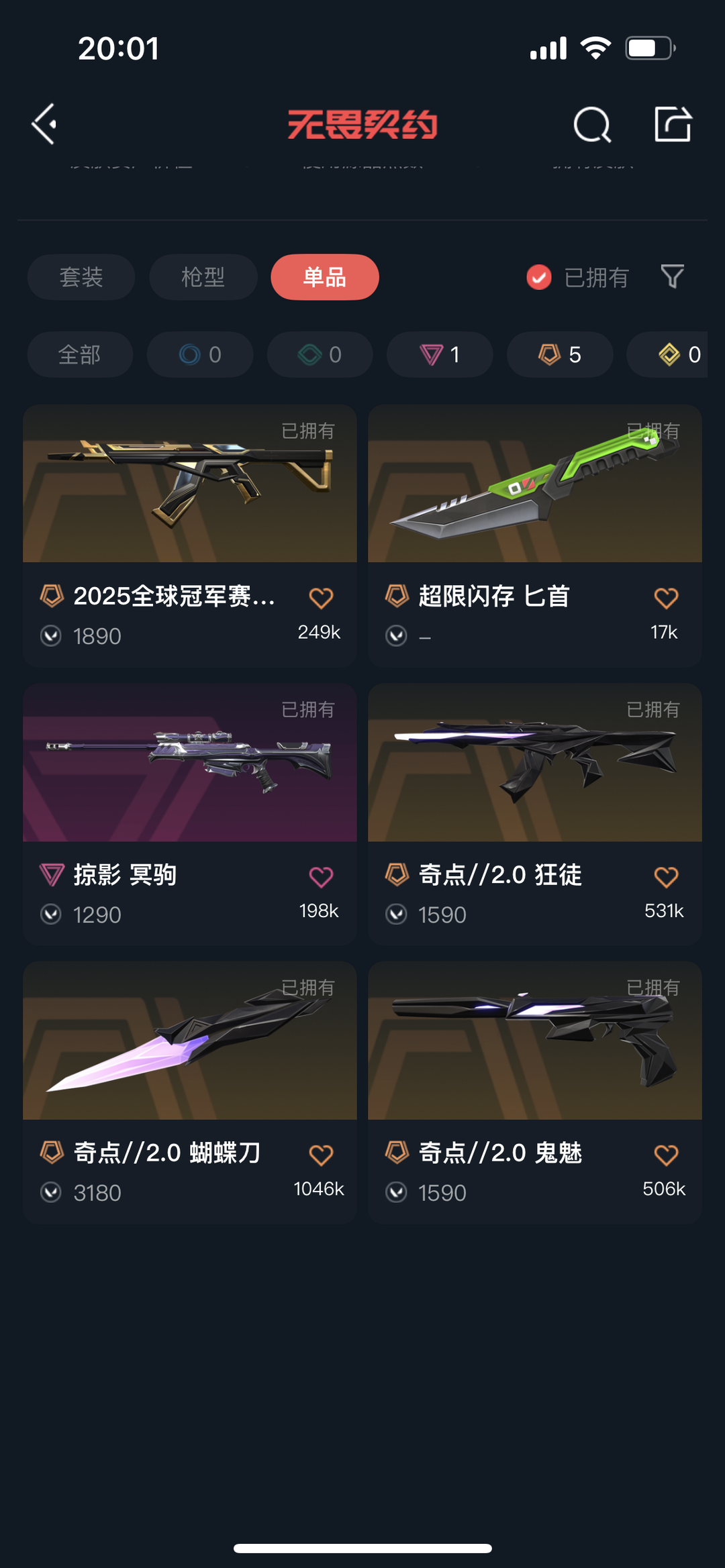725x1568 pixels.
Task: Filter by the pink triangle tier chip
Action: coord(440,354)
